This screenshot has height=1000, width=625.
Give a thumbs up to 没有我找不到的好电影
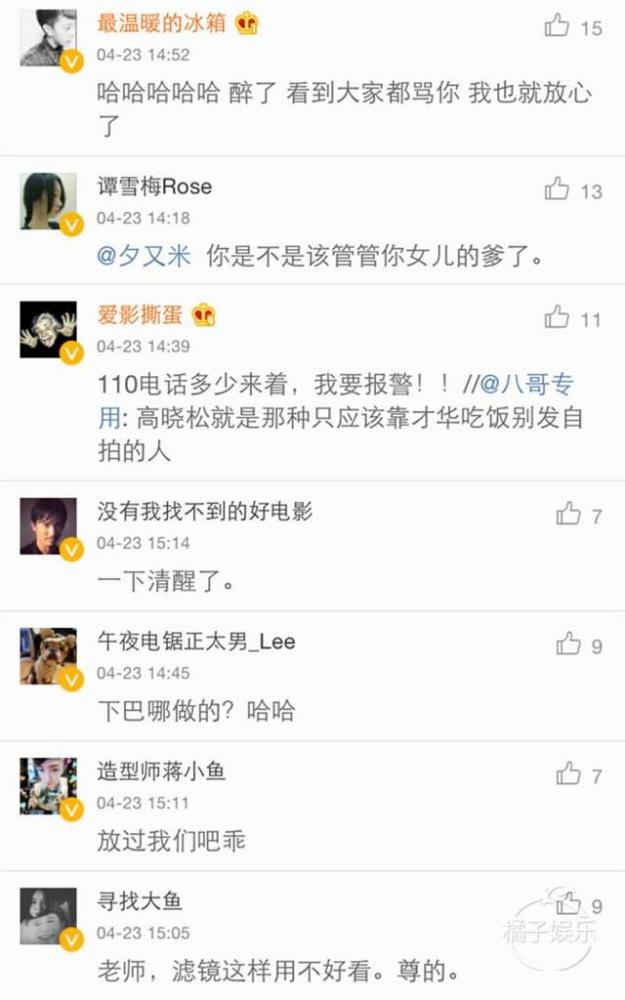click(x=568, y=515)
